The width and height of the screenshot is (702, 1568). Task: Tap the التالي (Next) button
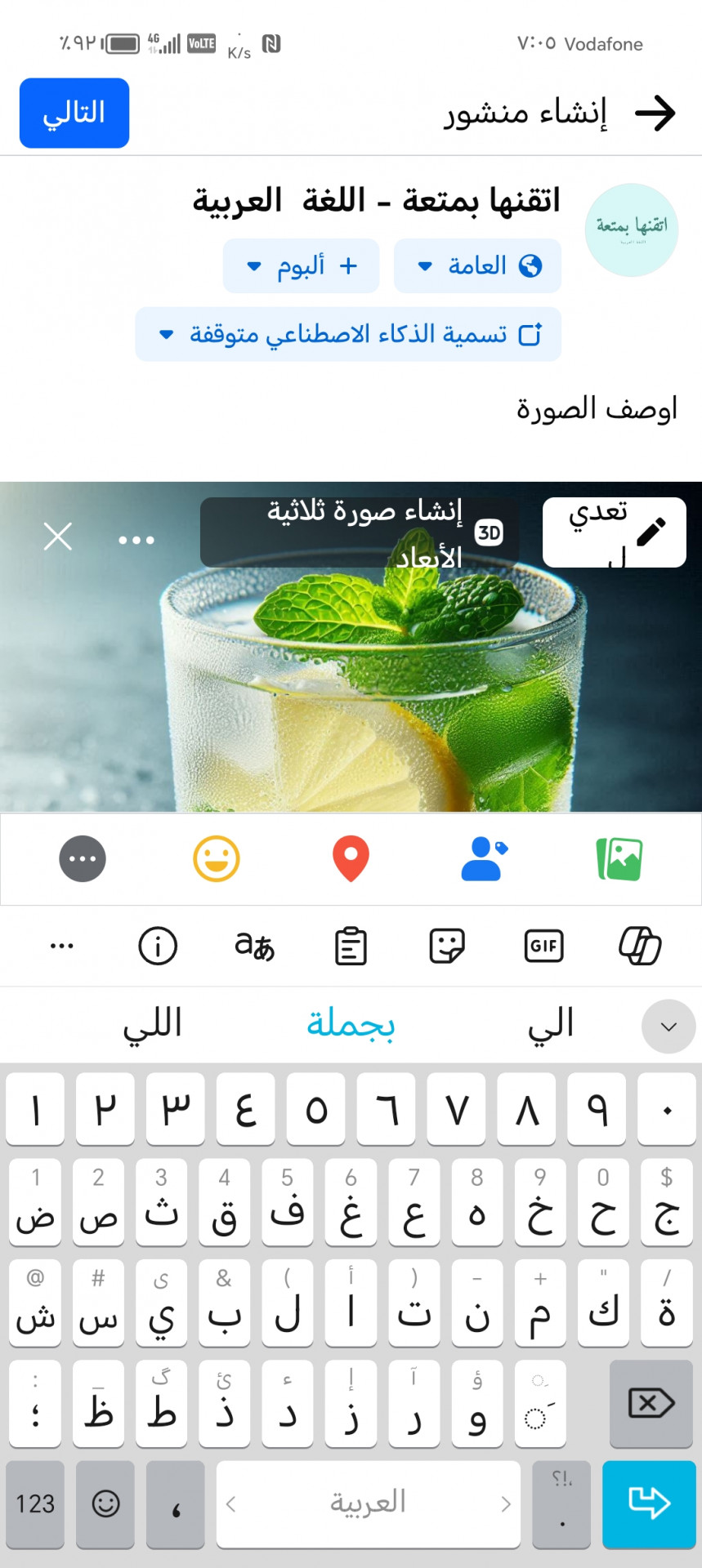pyautogui.click(x=74, y=113)
